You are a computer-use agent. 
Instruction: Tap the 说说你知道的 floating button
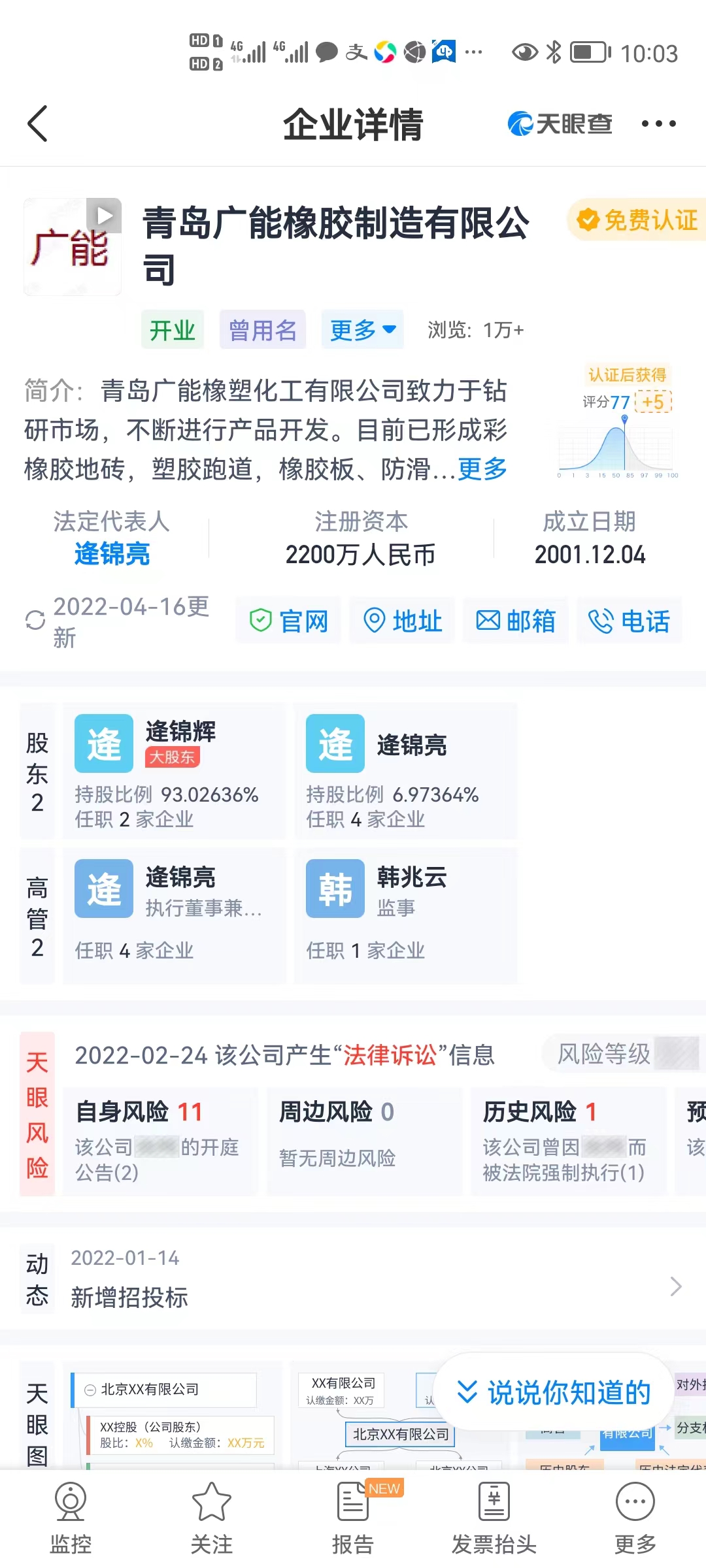tap(553, 1392)
